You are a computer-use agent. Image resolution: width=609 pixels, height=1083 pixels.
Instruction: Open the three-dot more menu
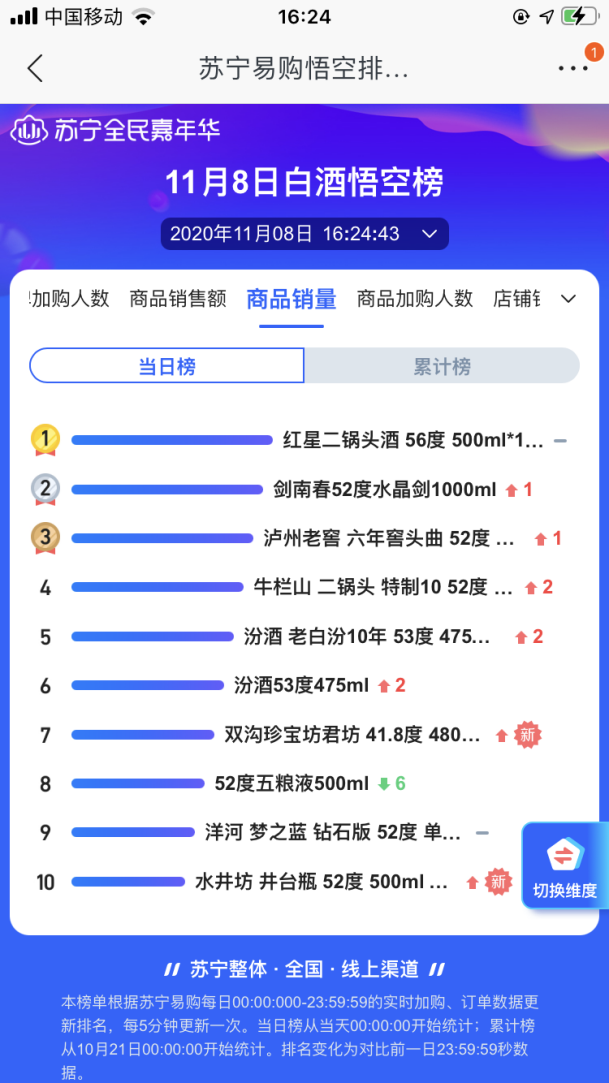point(573,68)
